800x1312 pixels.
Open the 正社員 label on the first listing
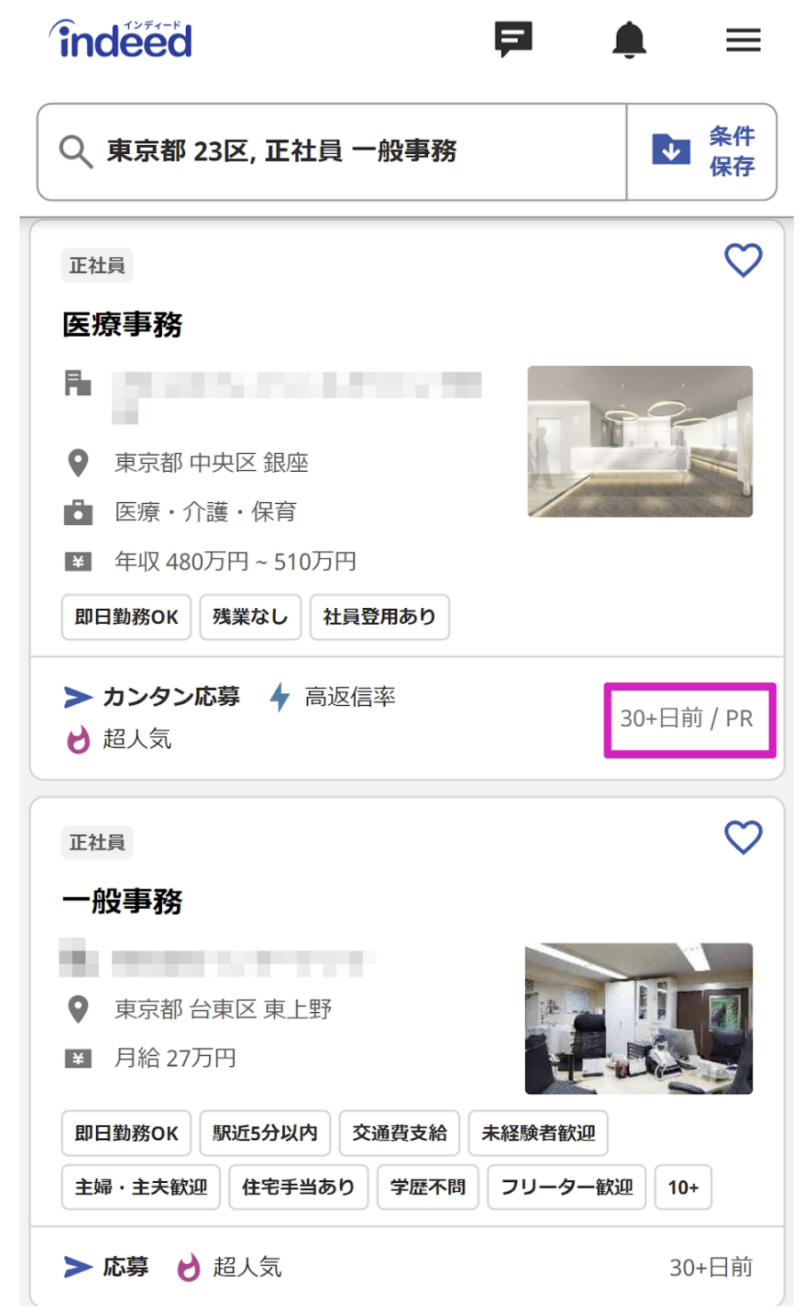[96, 264]
